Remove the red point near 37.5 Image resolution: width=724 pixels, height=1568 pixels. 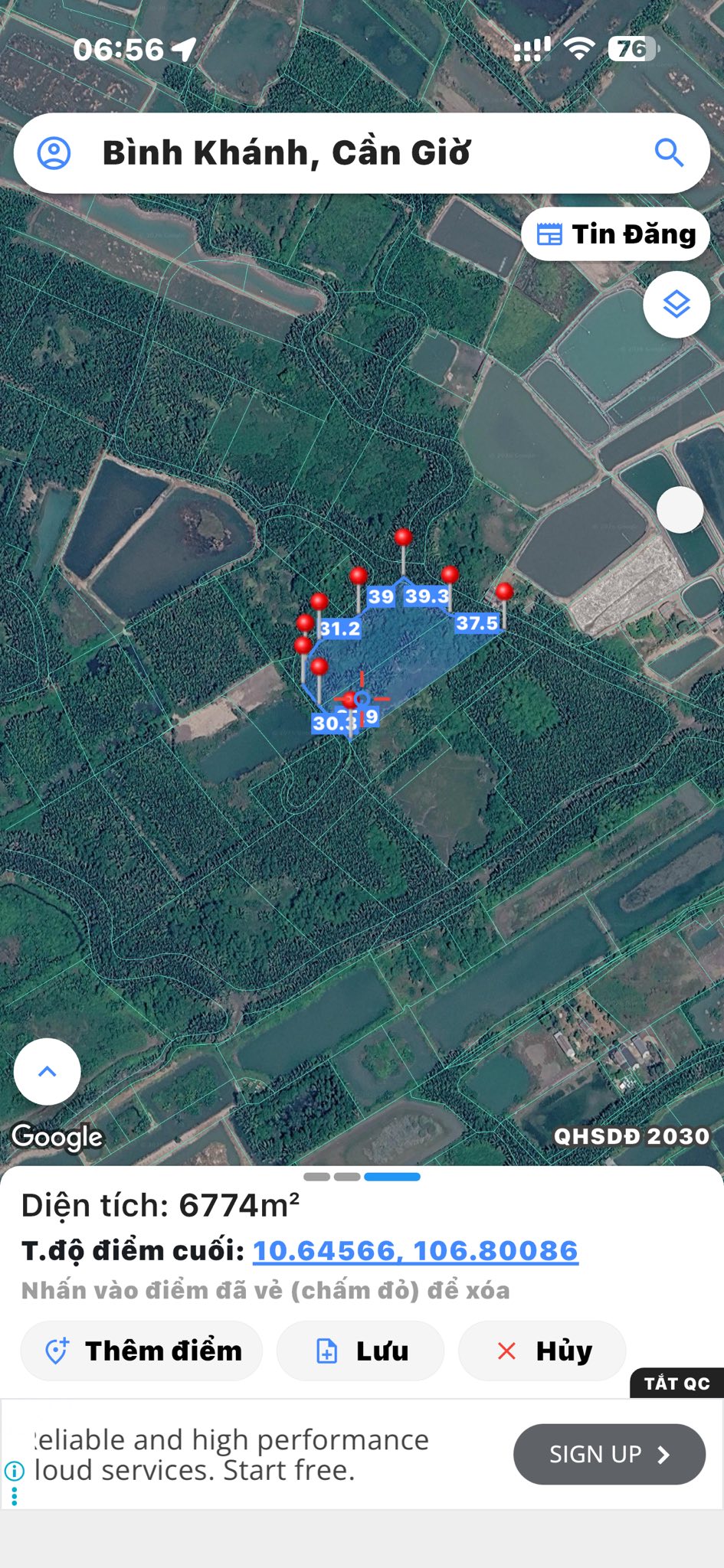tap(504, 591)
